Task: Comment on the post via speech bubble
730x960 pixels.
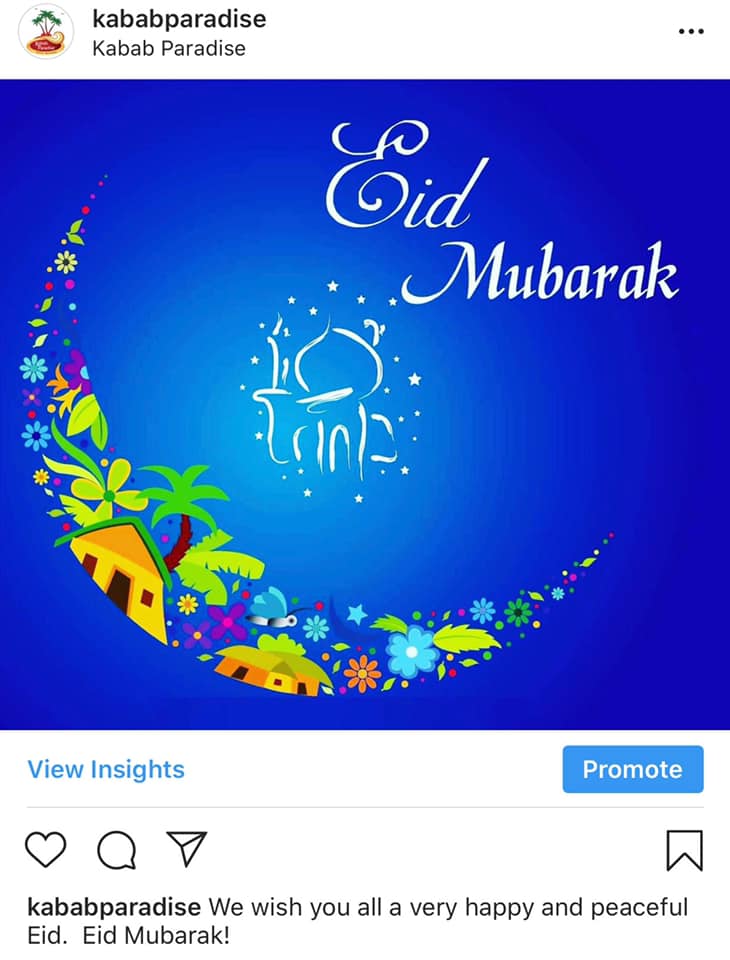Action: point(116,850)
